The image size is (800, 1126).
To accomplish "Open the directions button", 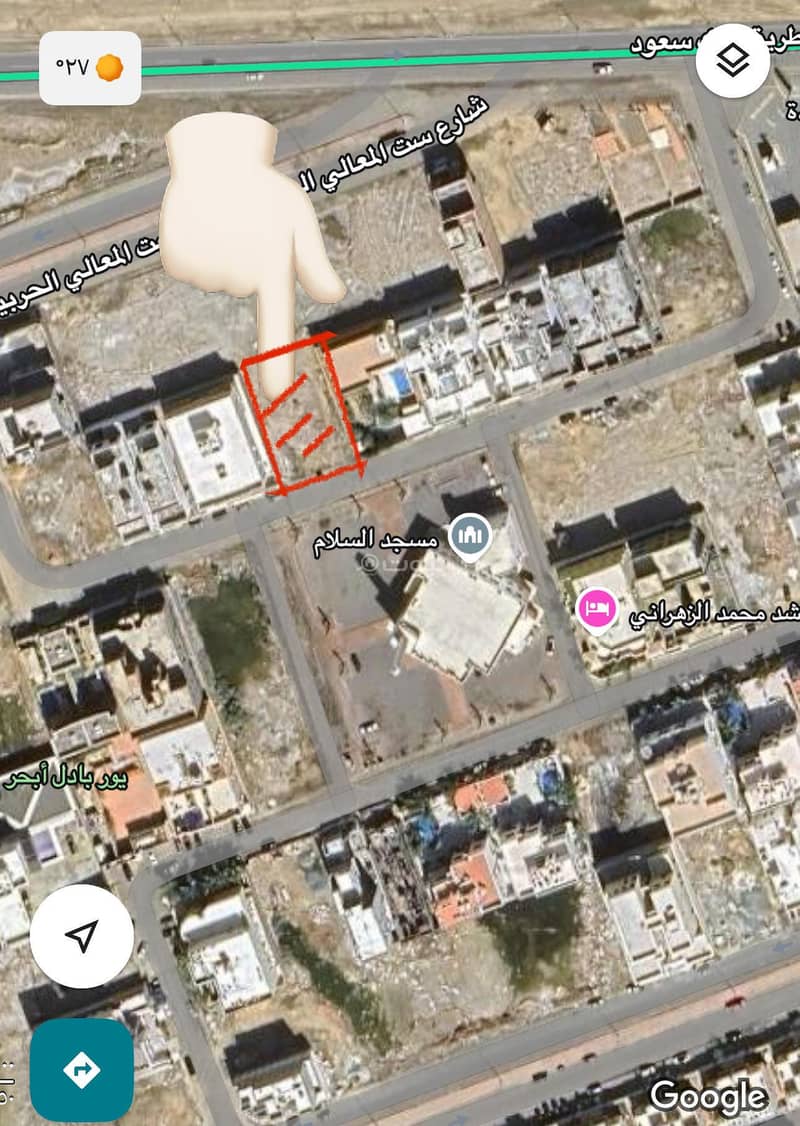I will point(82,1069).
